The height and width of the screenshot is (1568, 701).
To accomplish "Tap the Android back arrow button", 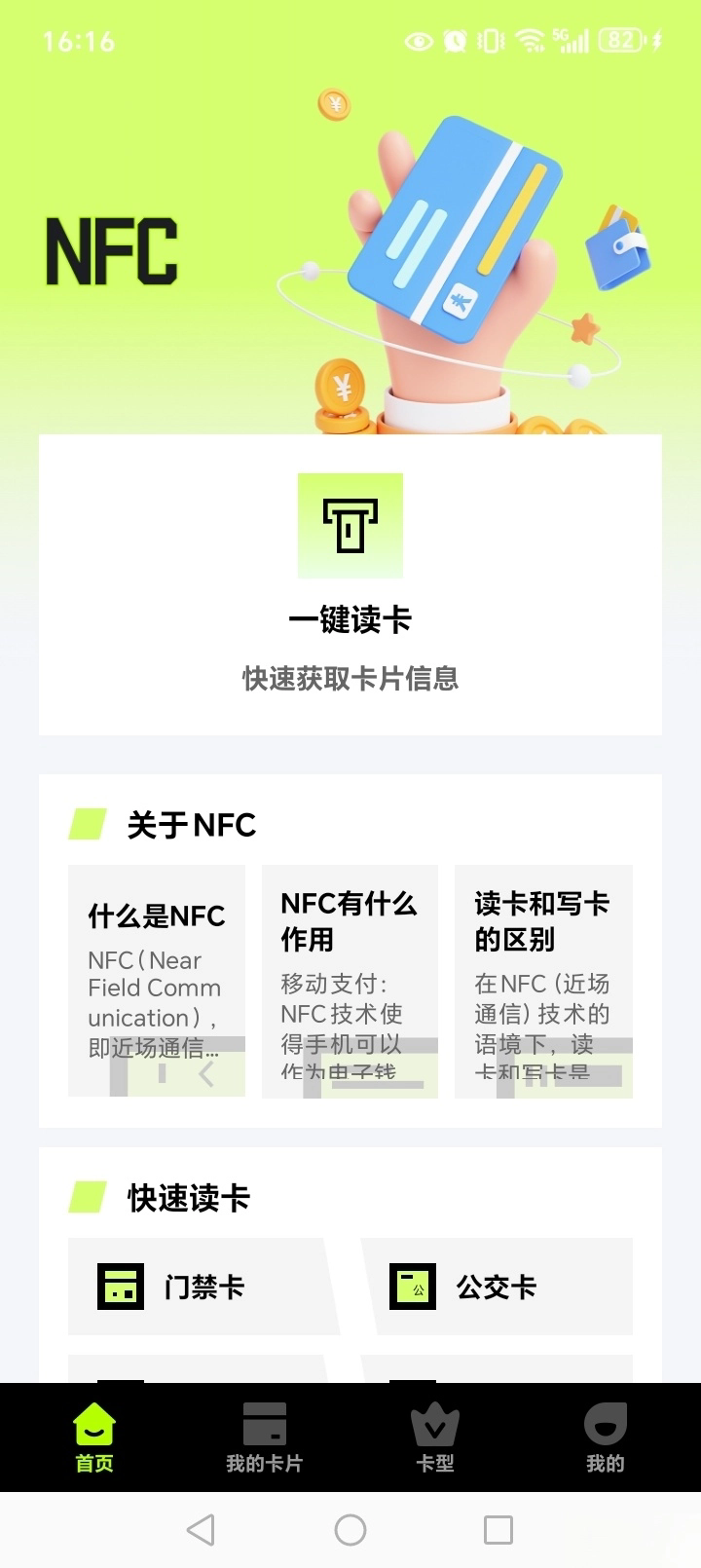I will click(x=201, y=1530).
